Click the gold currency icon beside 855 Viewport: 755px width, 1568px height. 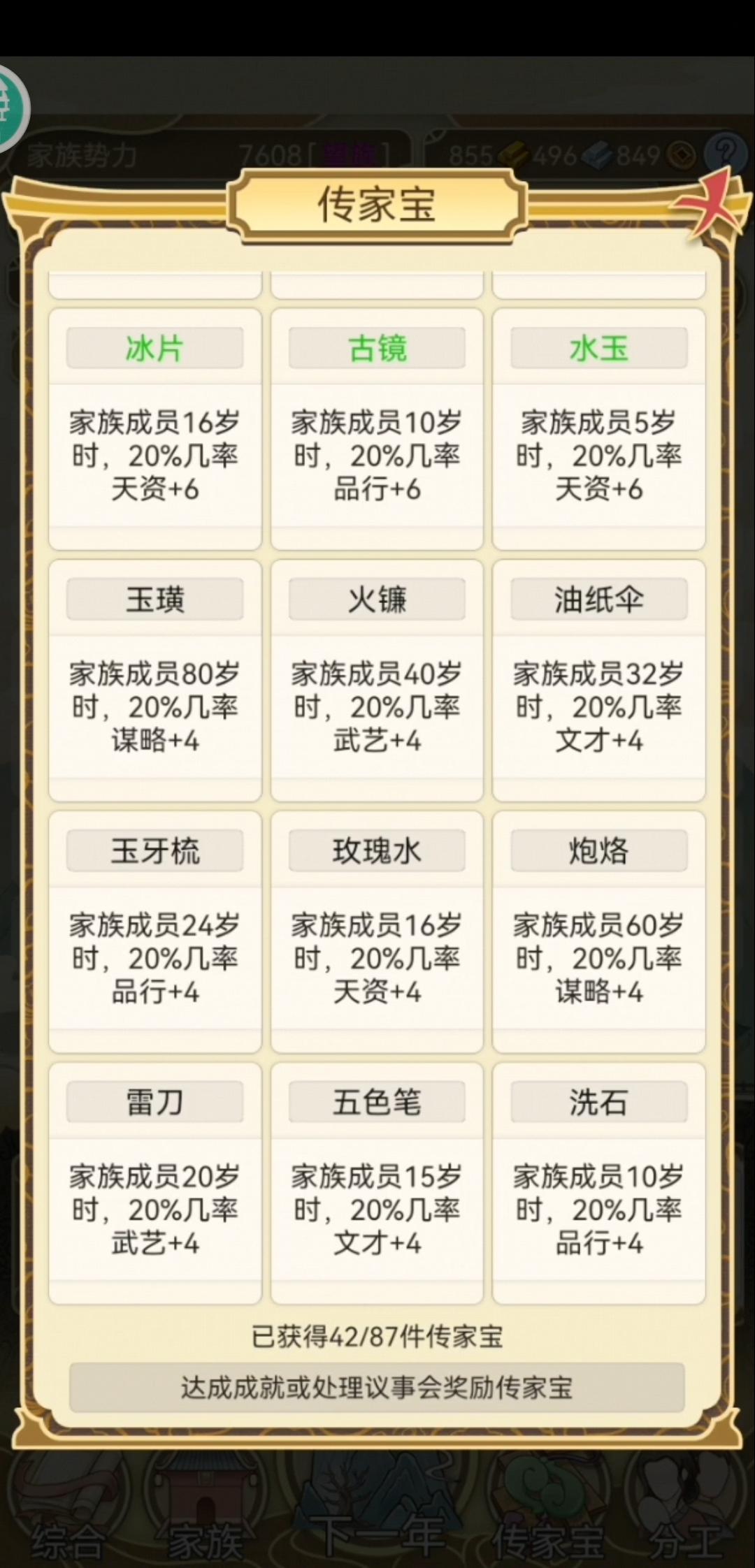click(x=515, y=155)
